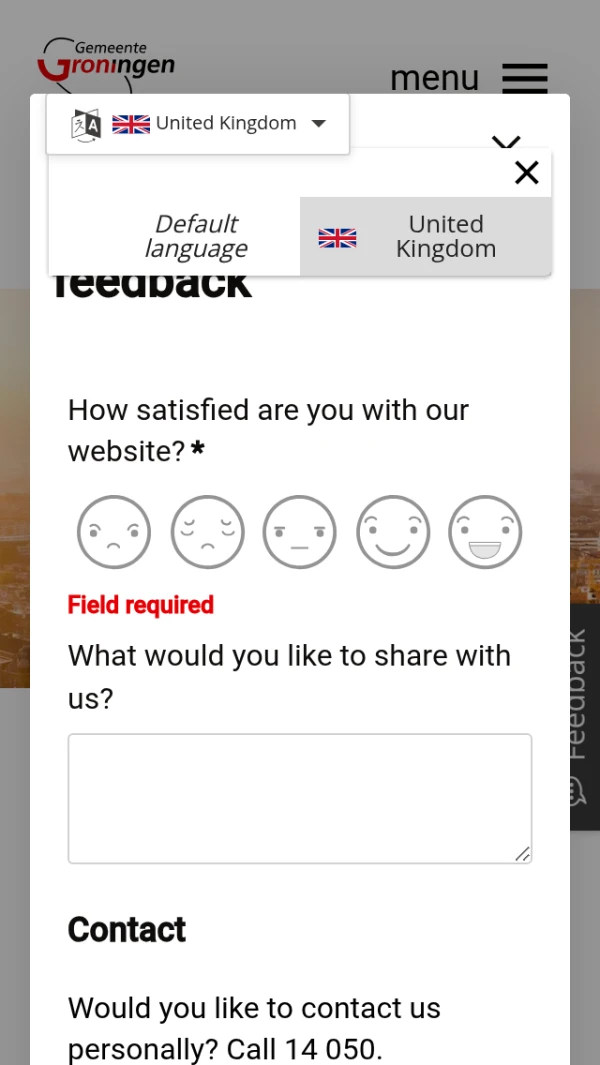
Task: Rate the website with the very dissatisfied face
Action: [x=114, y=532]
